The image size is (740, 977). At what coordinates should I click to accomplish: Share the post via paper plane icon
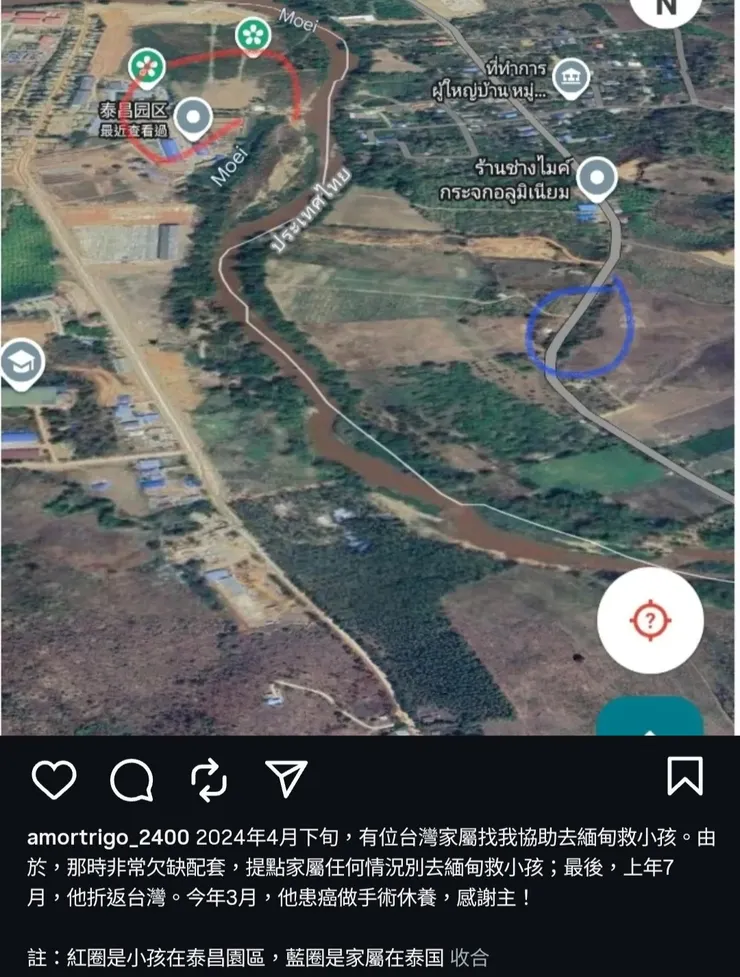coord(286,780)
